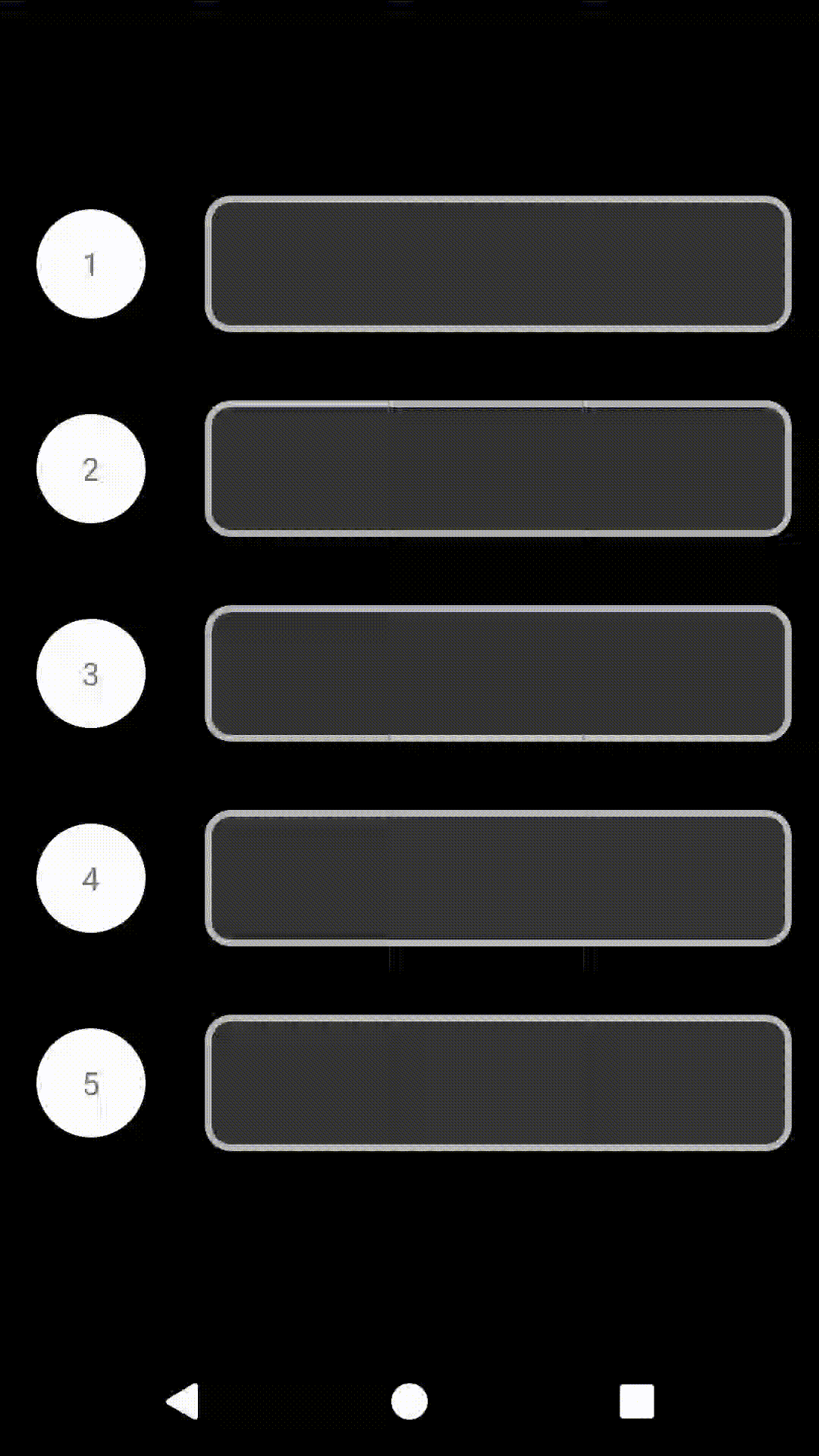
Task: Hit the circle button labeled 4
Action: [x=91, y=878]
